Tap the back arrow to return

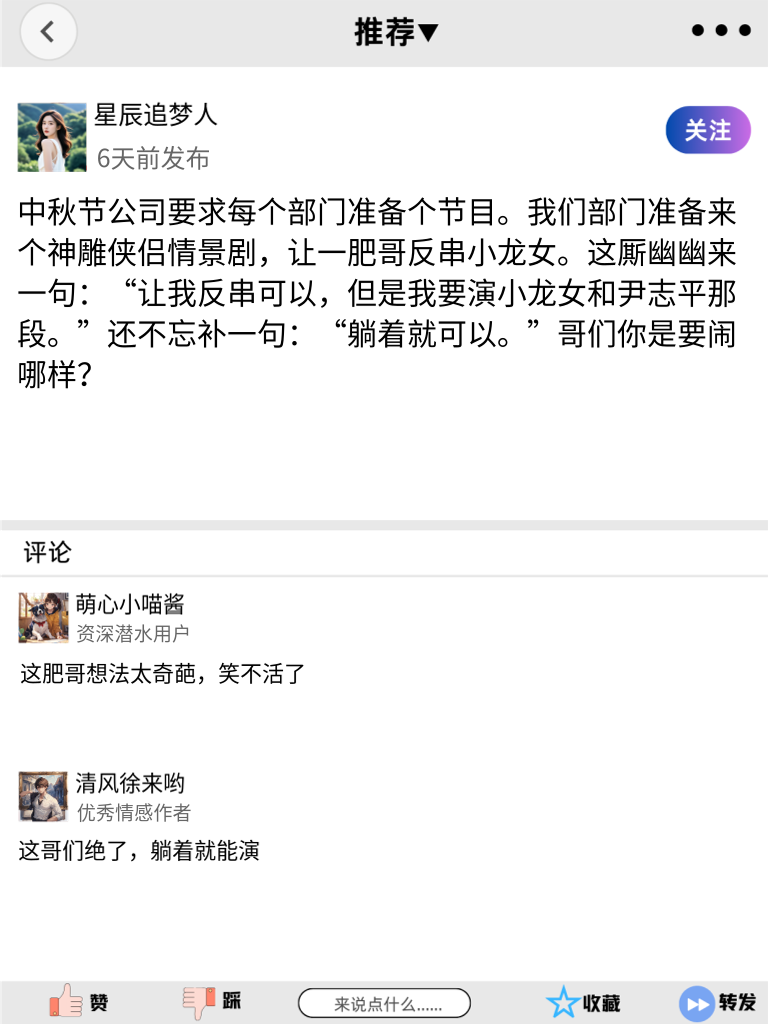[48, 31]
